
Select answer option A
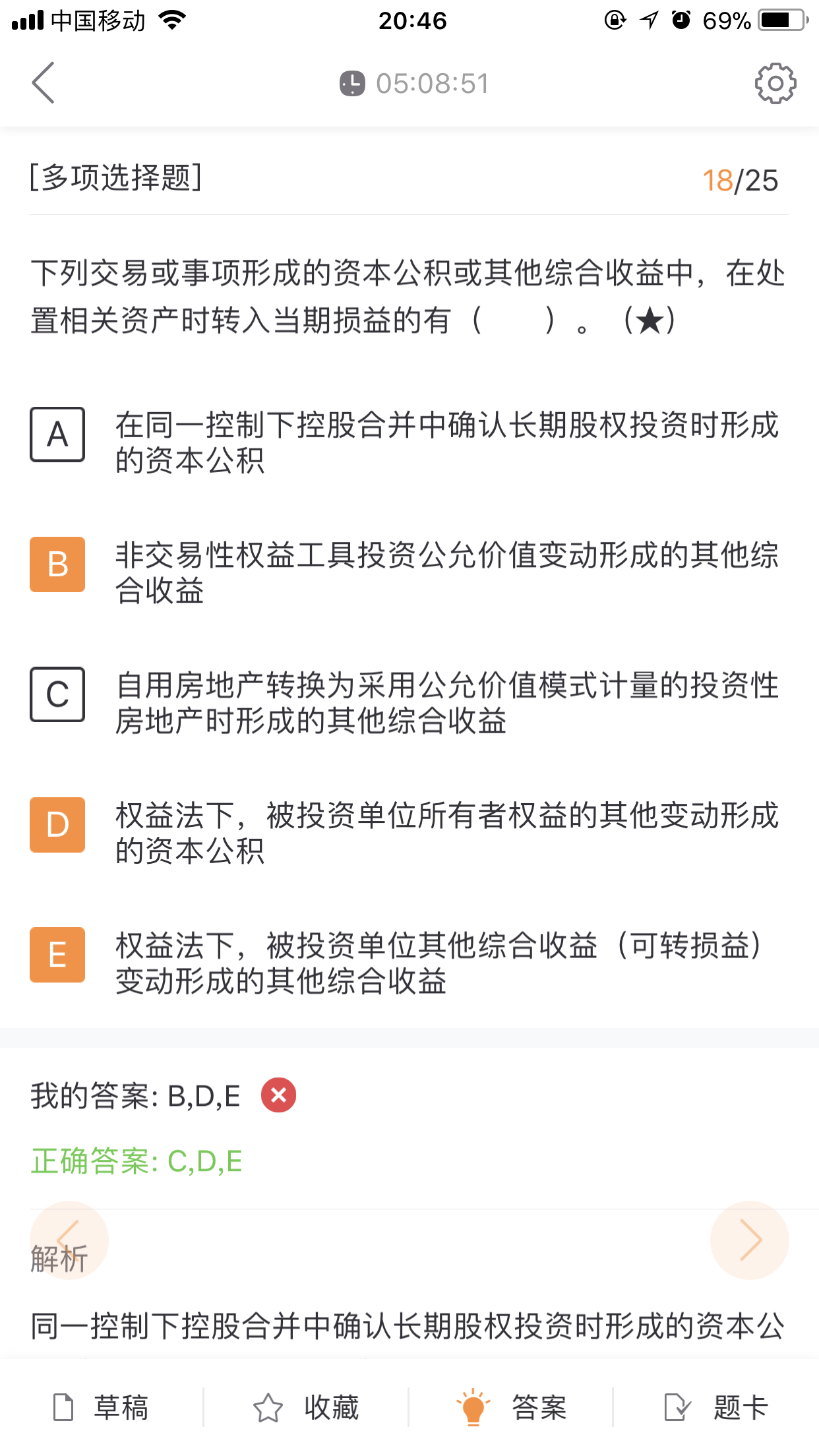[57, 435]
